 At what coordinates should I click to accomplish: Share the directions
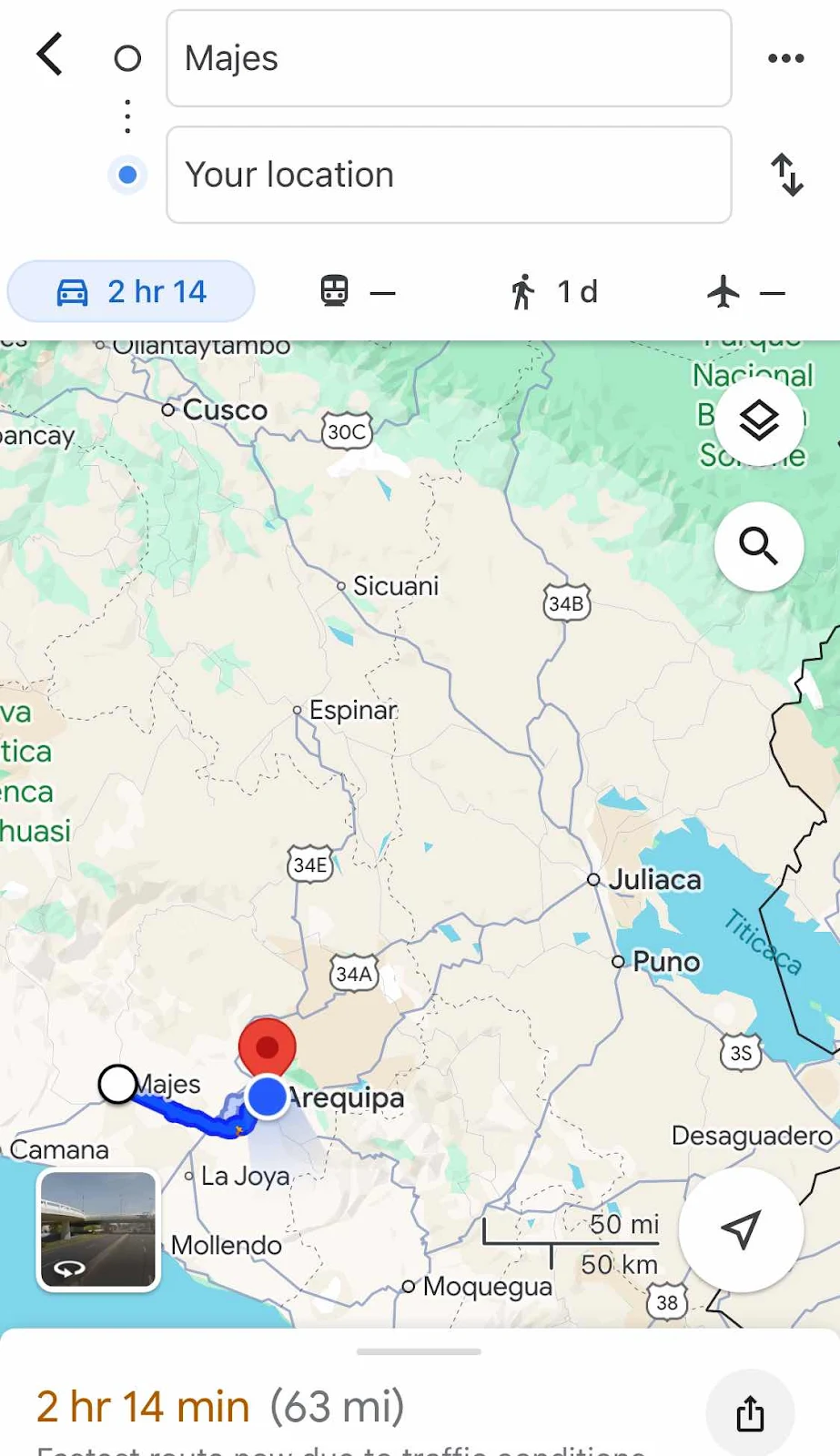tap(750, 1413)
